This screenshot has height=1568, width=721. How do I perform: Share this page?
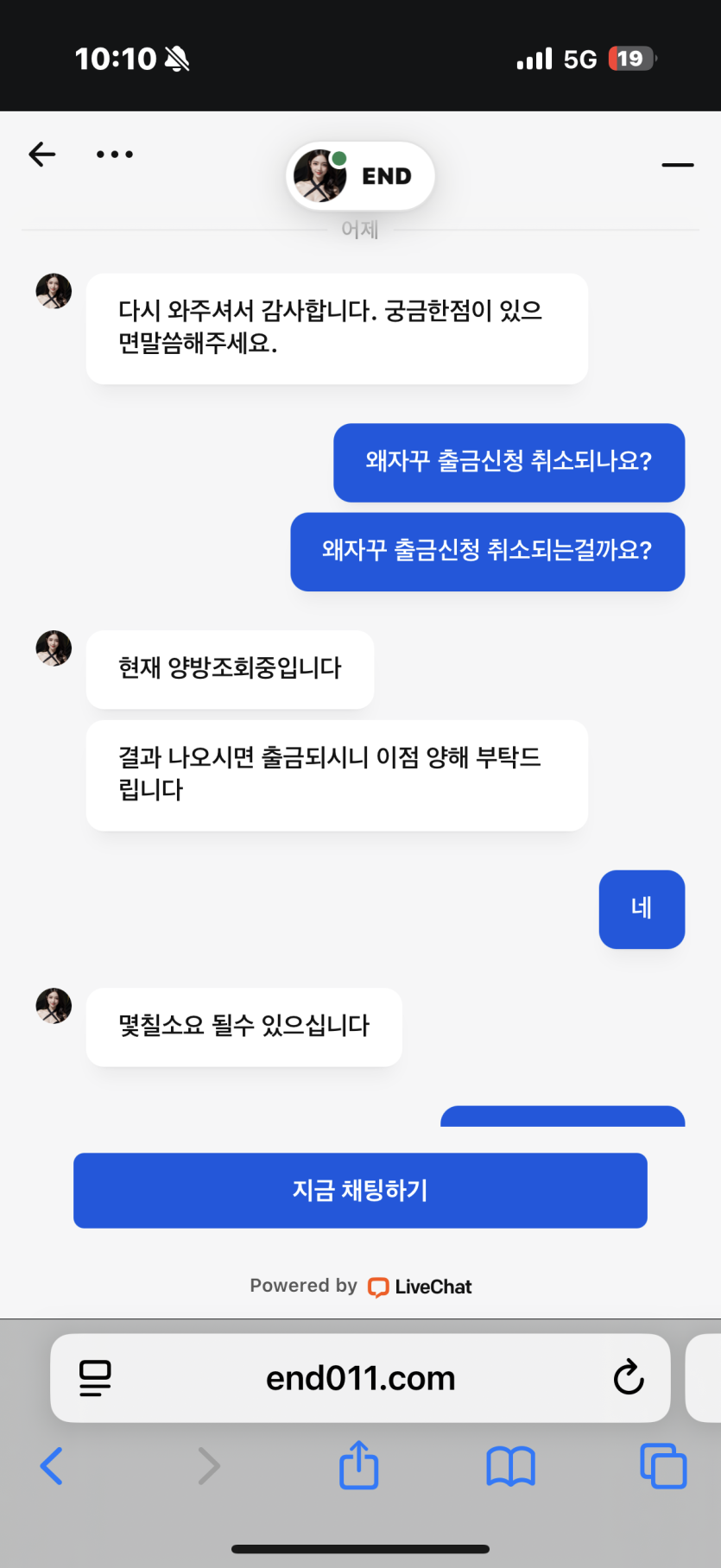pyautogui.click(x=359, y=1465)
